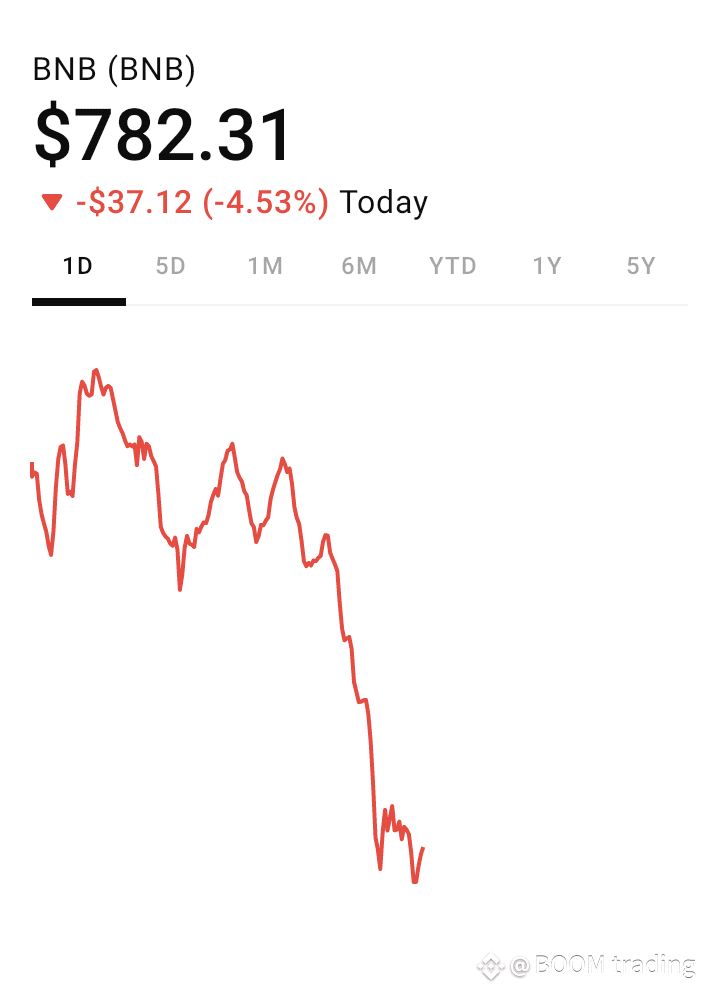Switch to the 6M chart range
This screenshot has height=992, width=703.
[359, 266]
